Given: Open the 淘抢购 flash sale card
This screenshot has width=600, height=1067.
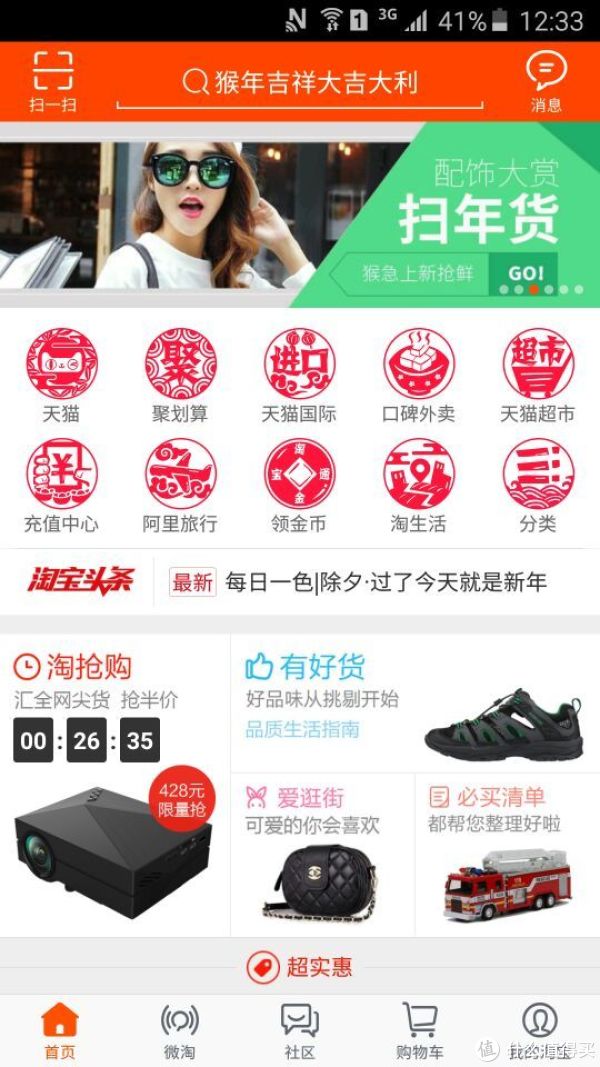Looking at the screenshot, I should 115,780.
